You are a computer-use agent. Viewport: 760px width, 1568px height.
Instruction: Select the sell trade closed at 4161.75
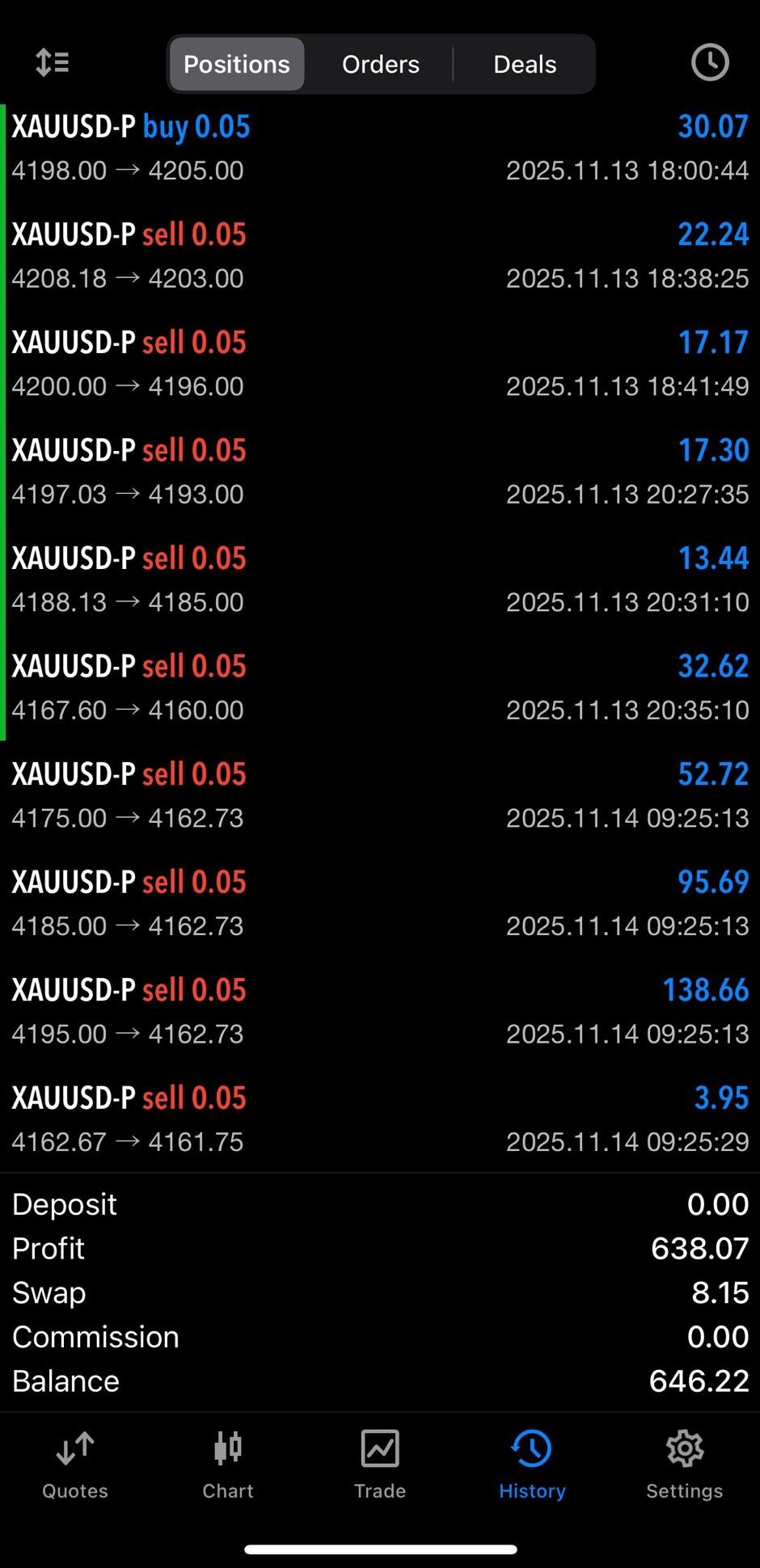tap(380, 1119)
